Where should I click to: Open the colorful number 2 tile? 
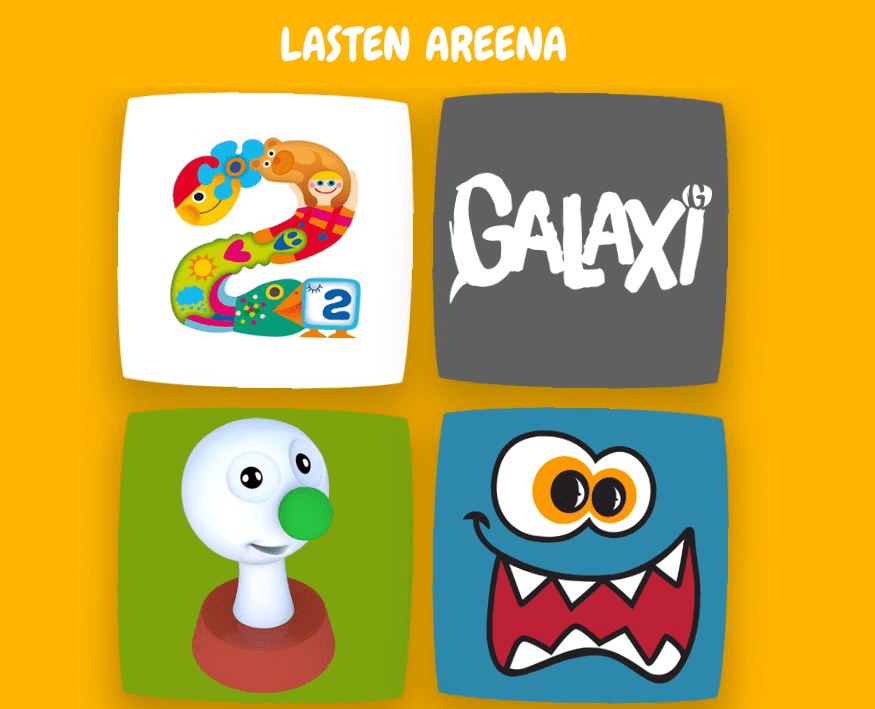[265, 238]
